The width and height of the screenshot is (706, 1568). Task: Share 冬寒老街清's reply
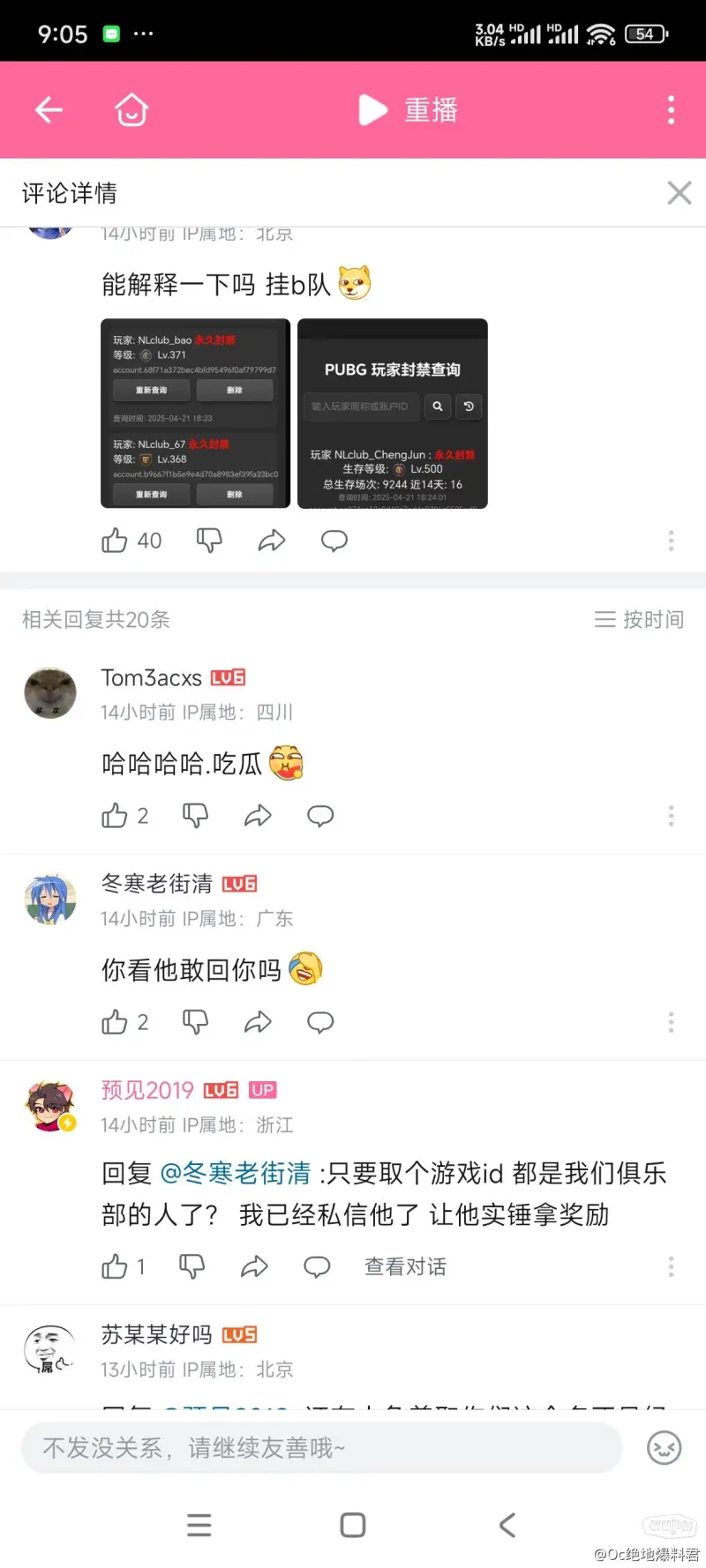click(258, 1022)
